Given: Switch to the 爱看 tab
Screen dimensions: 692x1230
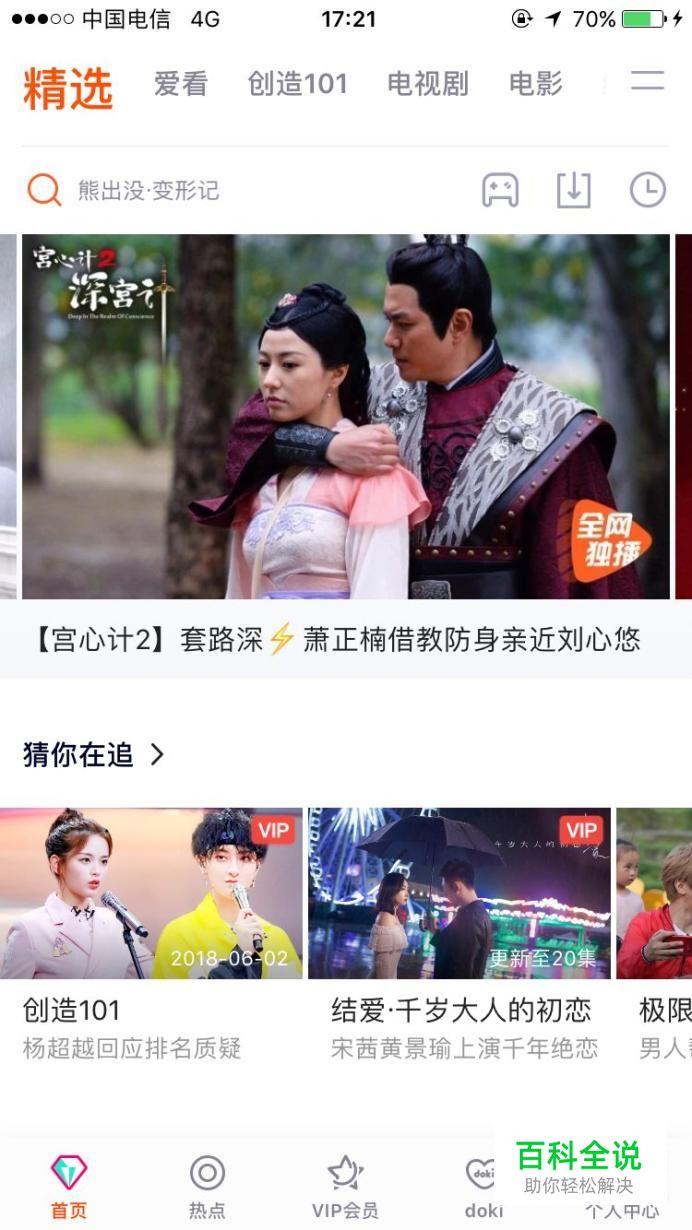Looking at the screenshot, I should [180, 85].
